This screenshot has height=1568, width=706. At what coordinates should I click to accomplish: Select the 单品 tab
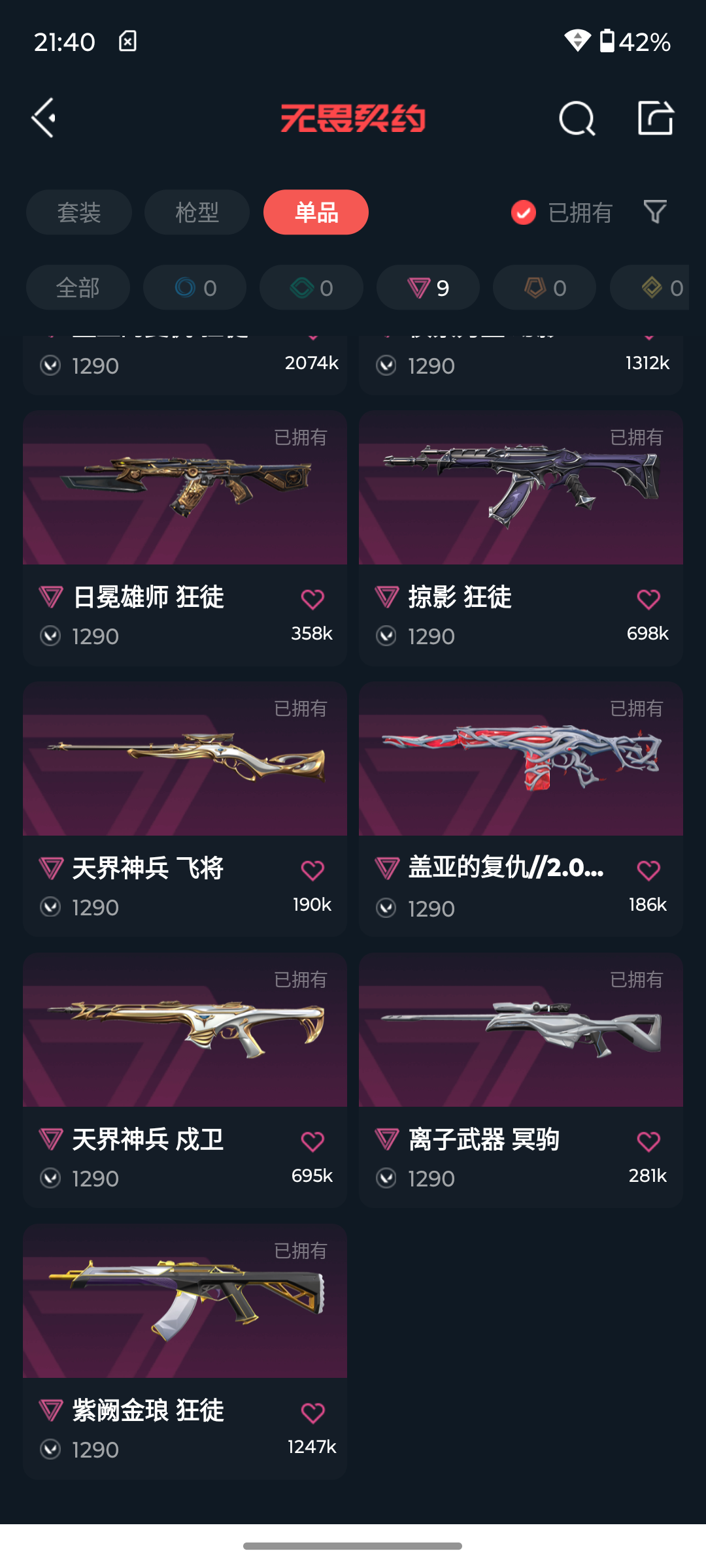click(x=316, y=212)
